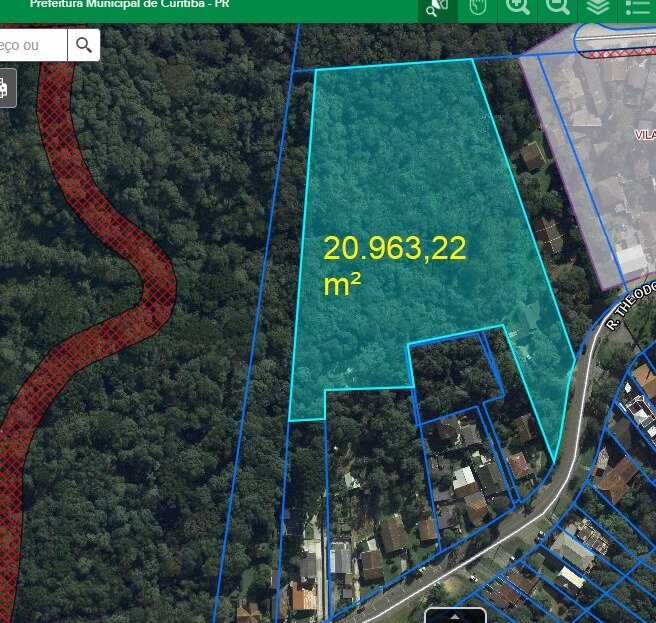Tap the address search field
This screenshot has height=623, width=656.
tap(30, 45)
